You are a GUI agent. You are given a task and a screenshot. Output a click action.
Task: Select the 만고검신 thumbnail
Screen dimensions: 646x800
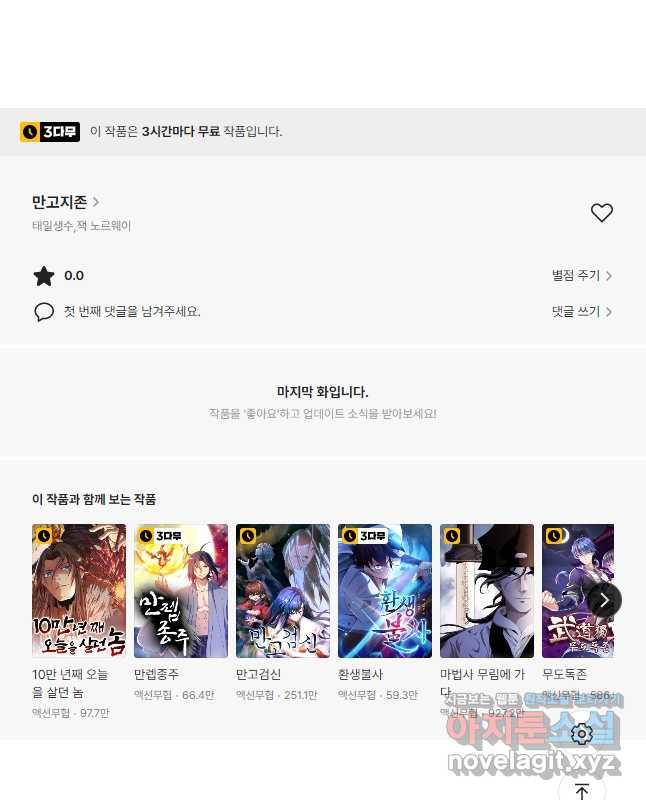point(283,590)
